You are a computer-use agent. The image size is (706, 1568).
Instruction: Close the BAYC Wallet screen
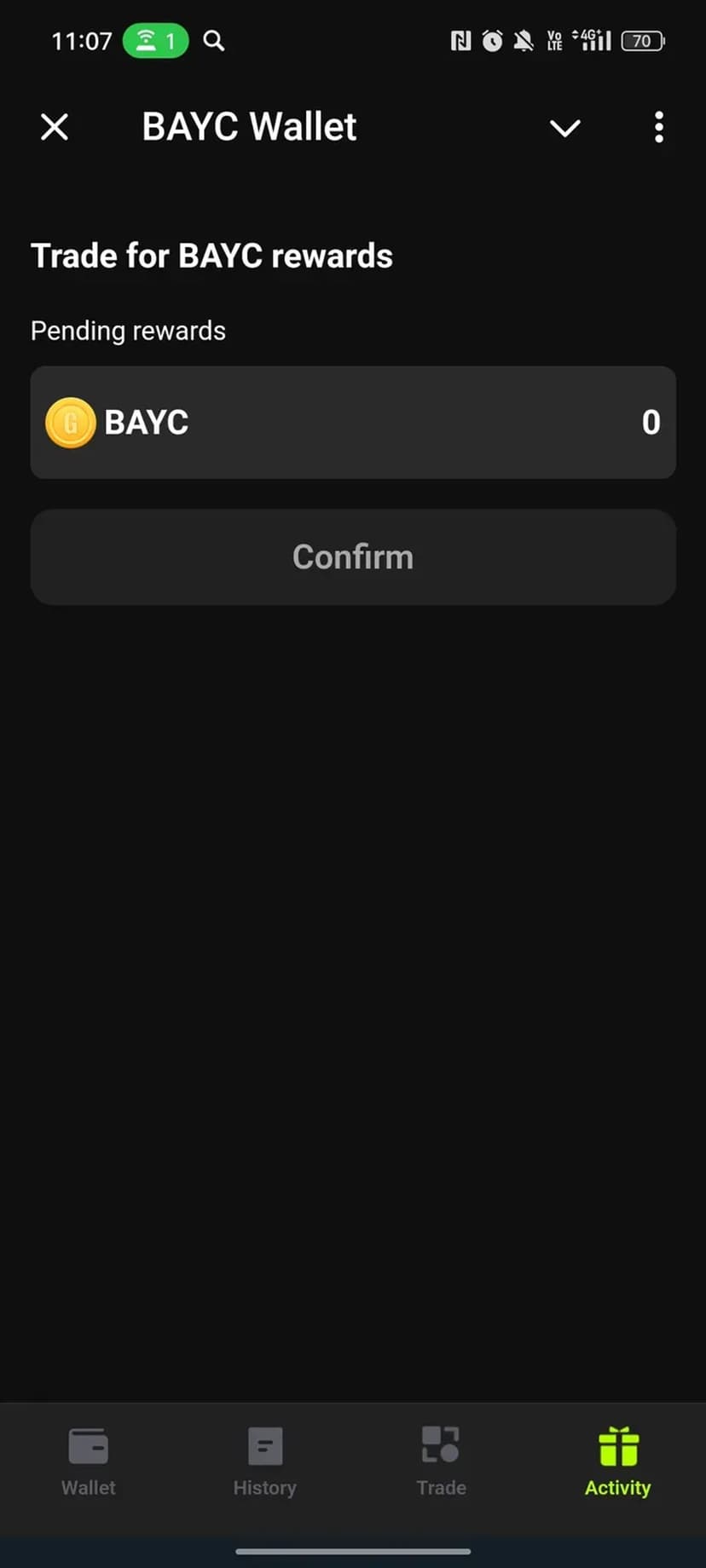coord(55,128)
